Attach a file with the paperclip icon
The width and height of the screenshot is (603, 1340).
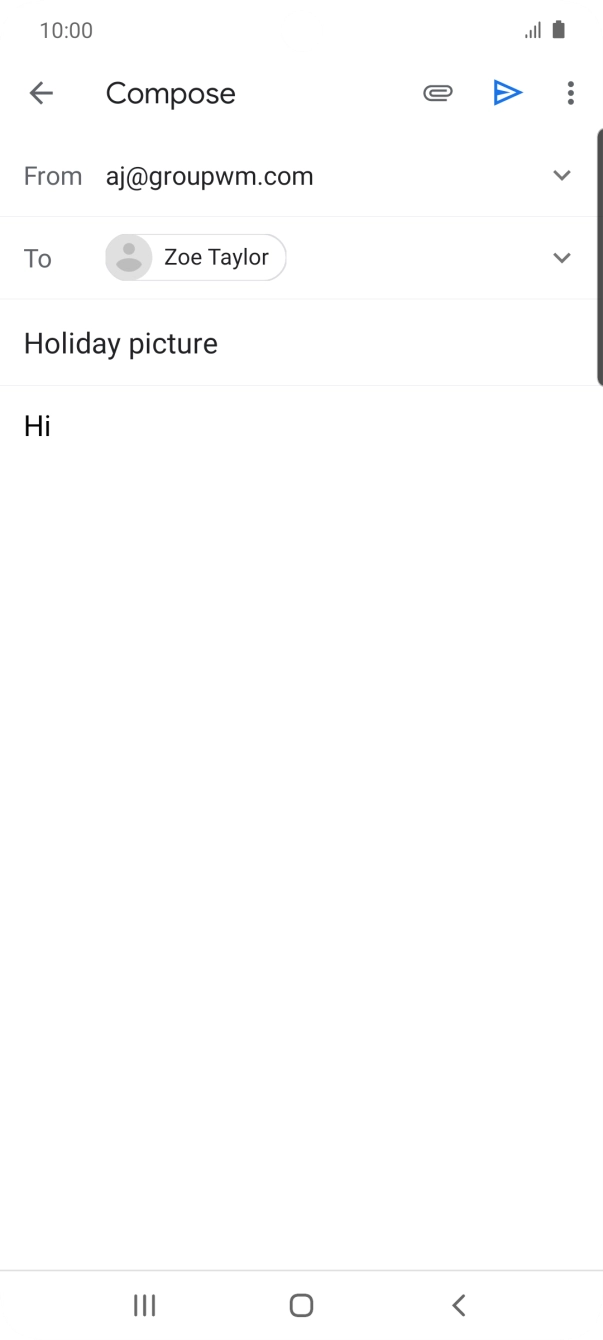tap(437, 93)
